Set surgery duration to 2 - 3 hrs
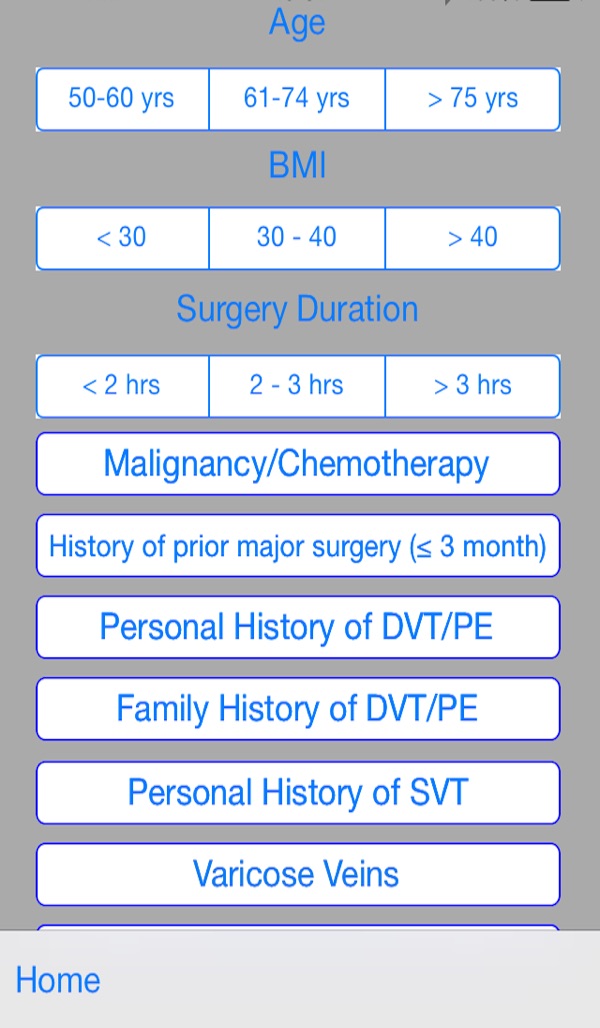The width and height of the screenshot is (600, 1028). pos(297,386)
